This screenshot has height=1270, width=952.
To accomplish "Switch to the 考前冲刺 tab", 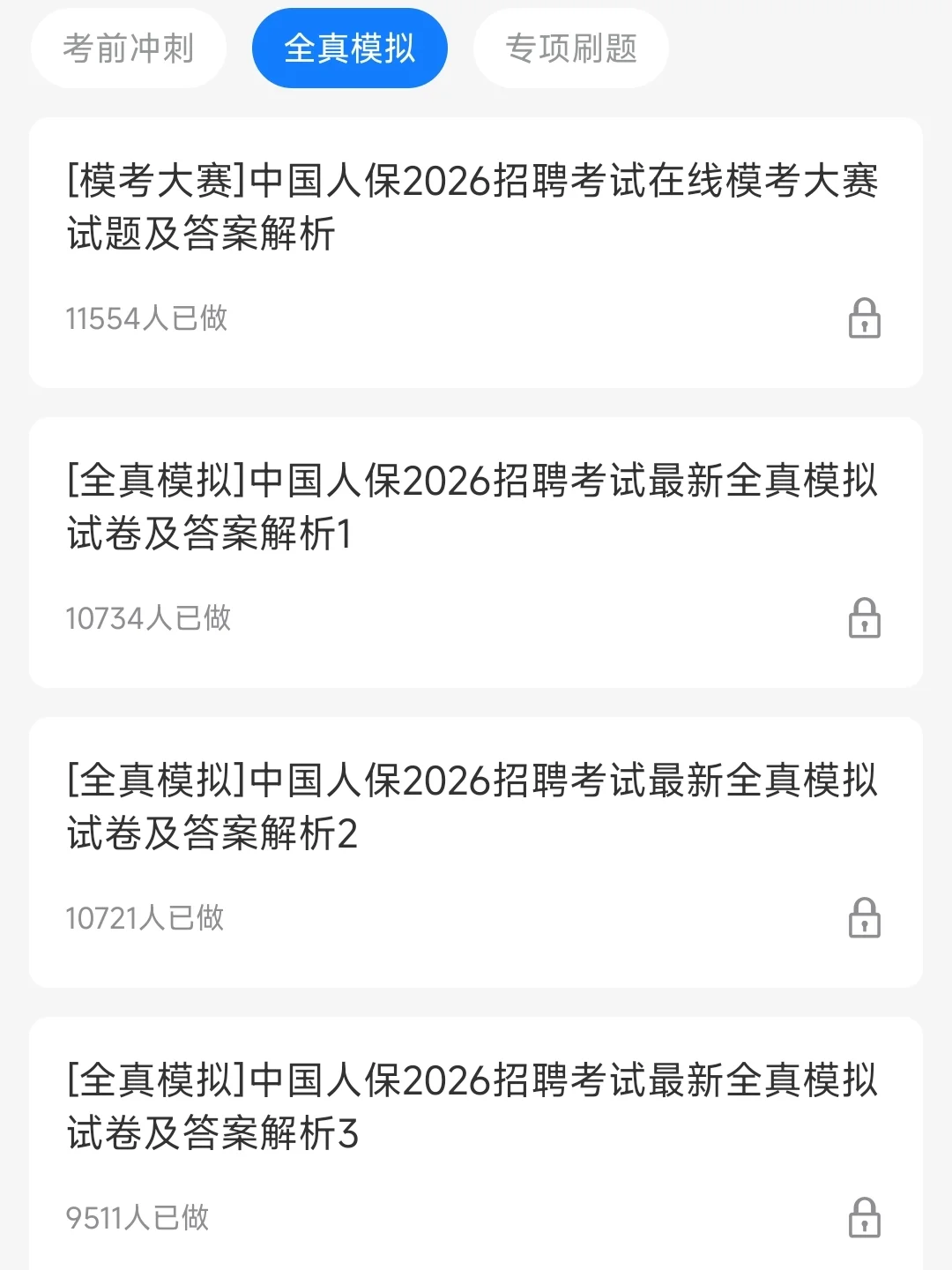I will [x=129, y=49].
